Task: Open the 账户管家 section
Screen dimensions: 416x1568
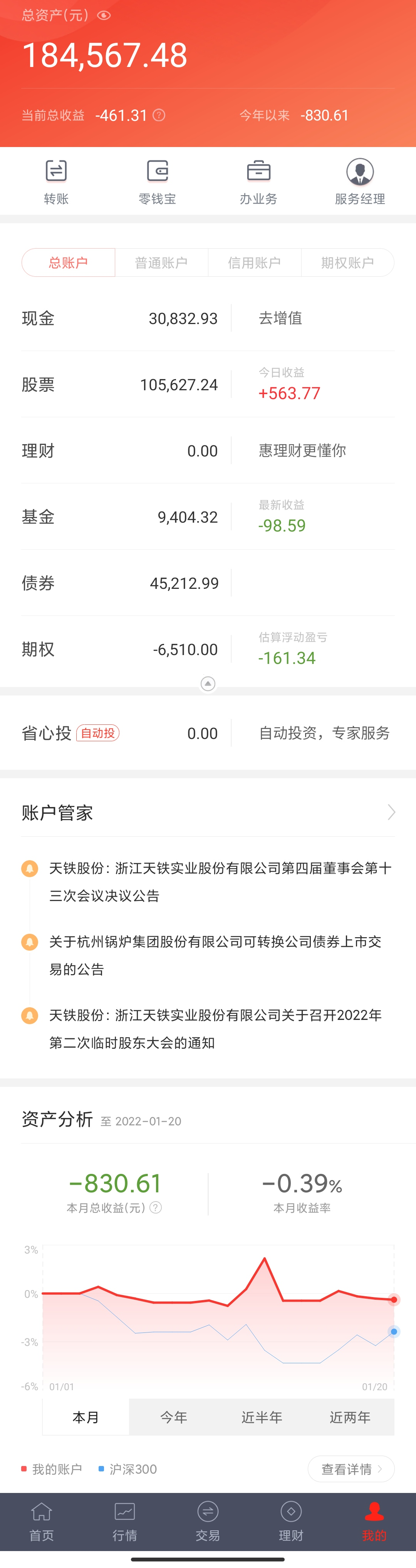Action: [208, 812]
